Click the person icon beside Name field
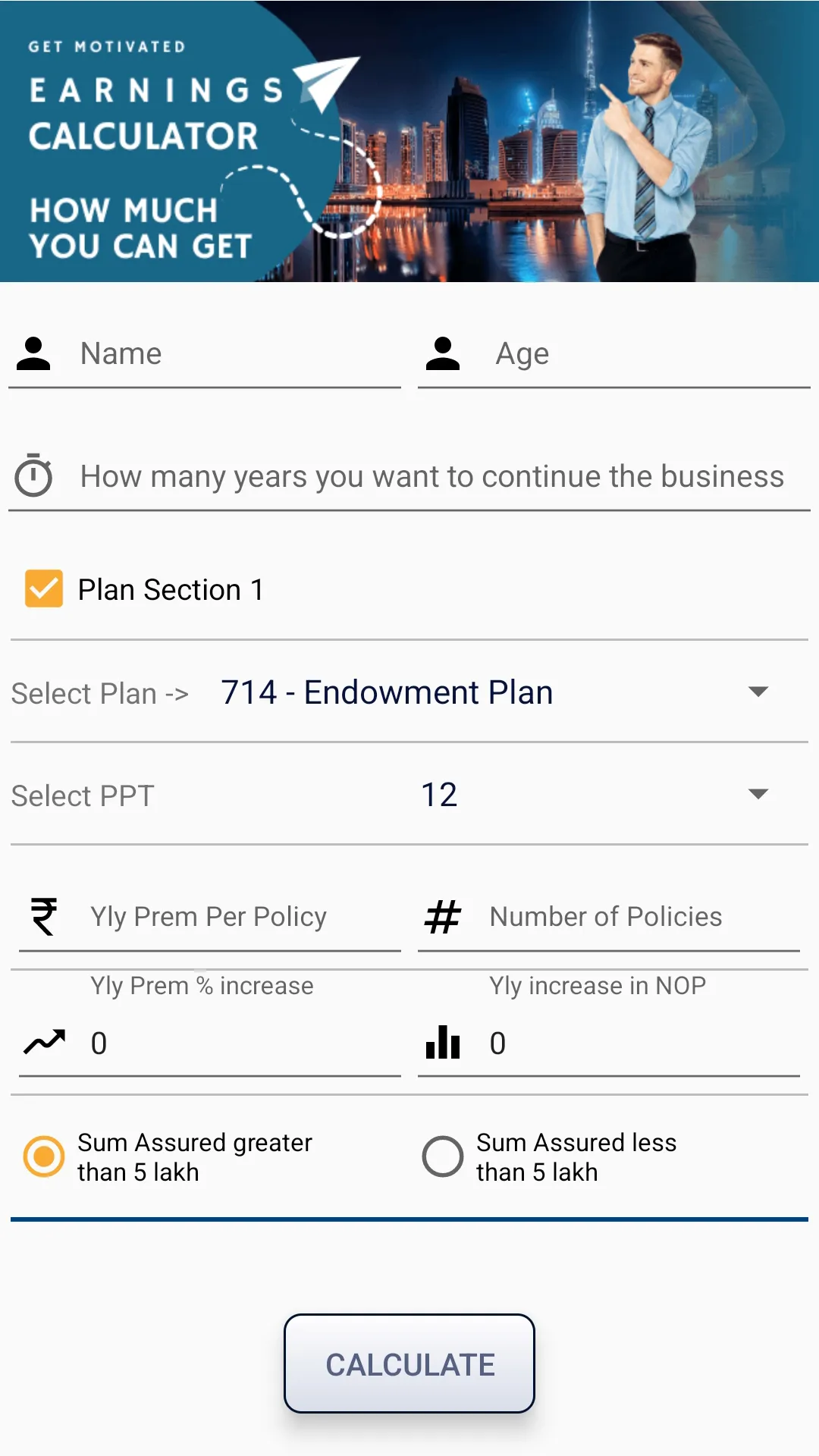This screenshot has height=1456, width=819. pyautogui.click(x=32, y=353)
